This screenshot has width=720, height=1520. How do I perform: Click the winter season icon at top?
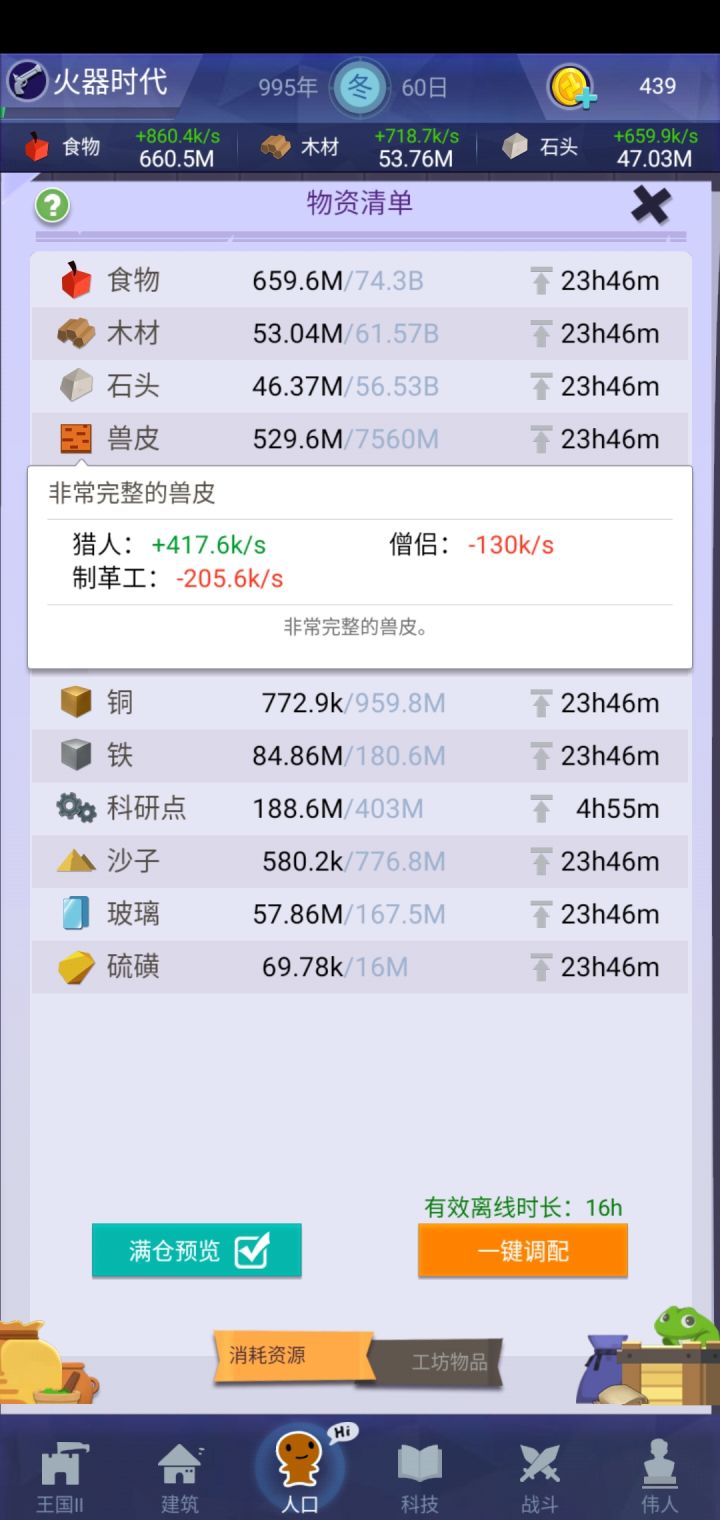(360, 86)
